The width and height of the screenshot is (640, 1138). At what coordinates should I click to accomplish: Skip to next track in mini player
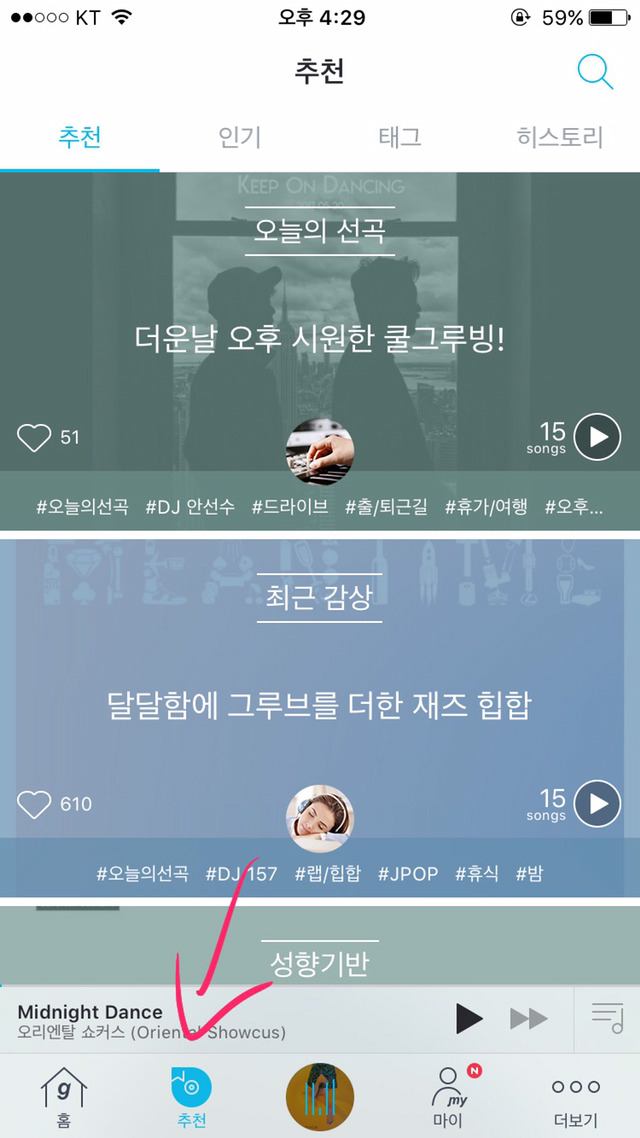(x=528, y=1018)
